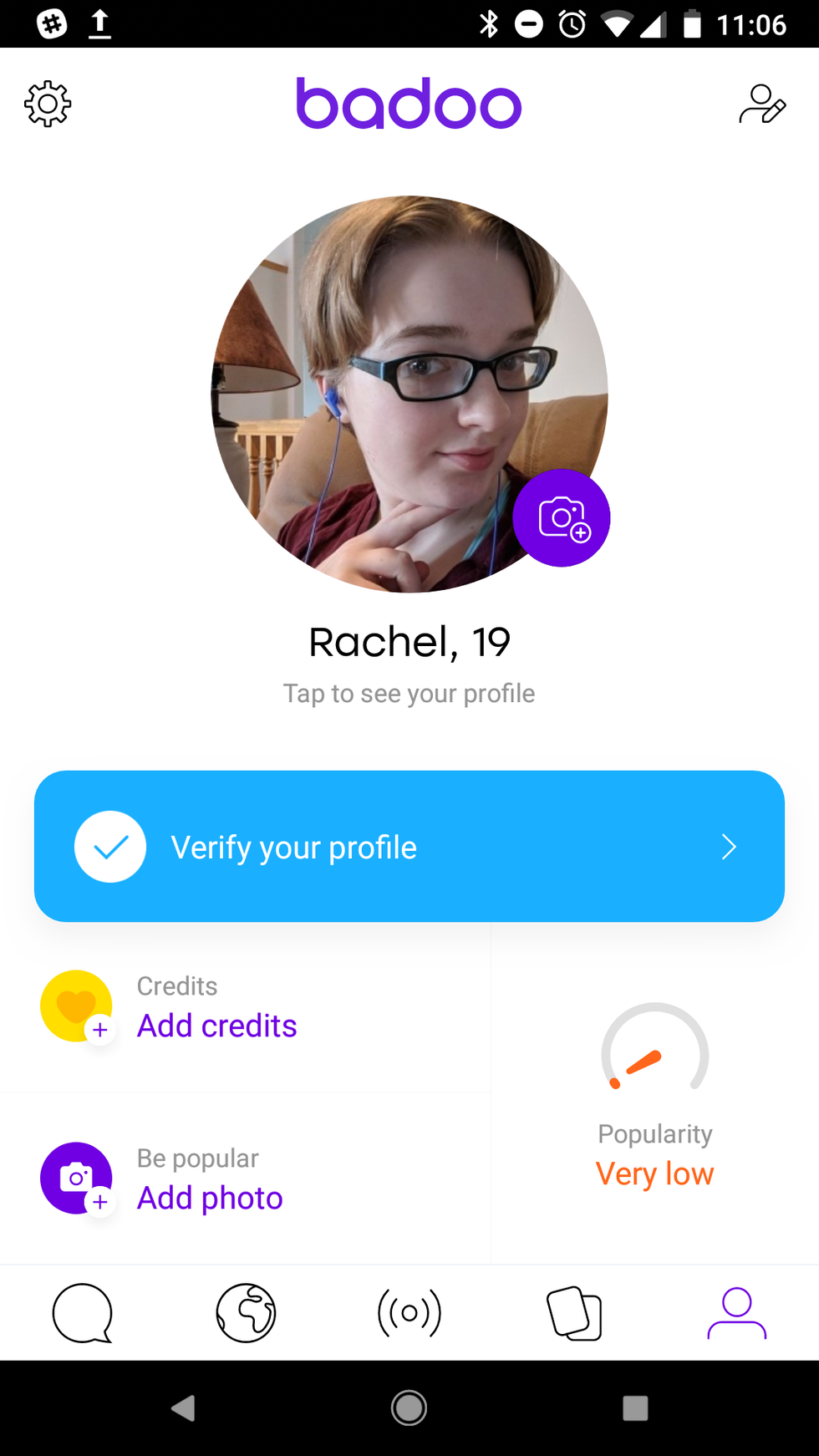The image size is (819, 1456).
Task: Open the live broadcast tab
Action: [x=409, y=1313]
